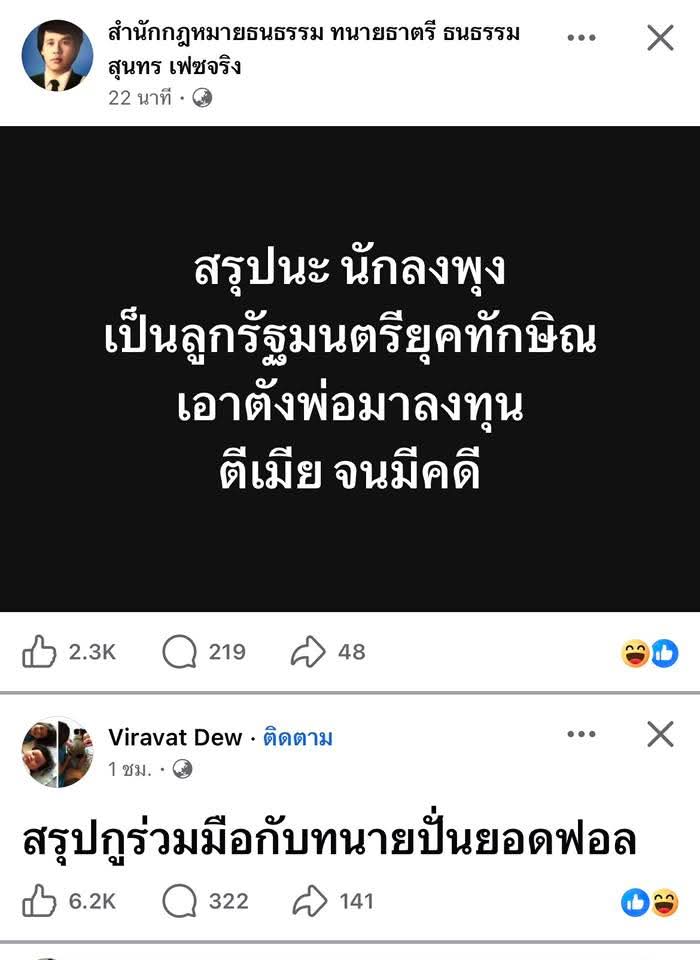This screenshot has width=700, height=960.
Task: Dismiss the lawyer page's post
Action: pyautogui.click(x=660, y=38)
